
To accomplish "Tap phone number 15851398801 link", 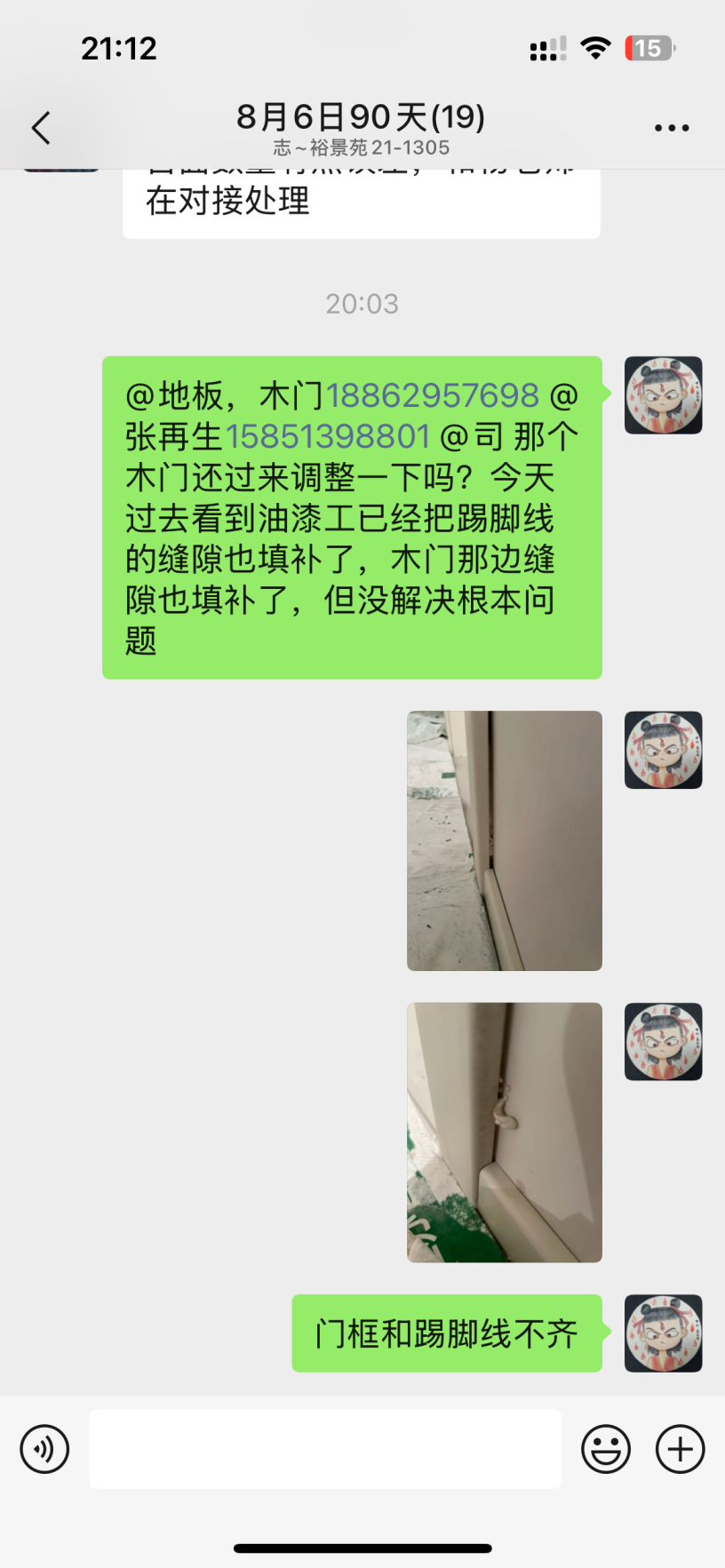I will pos(328,436).
